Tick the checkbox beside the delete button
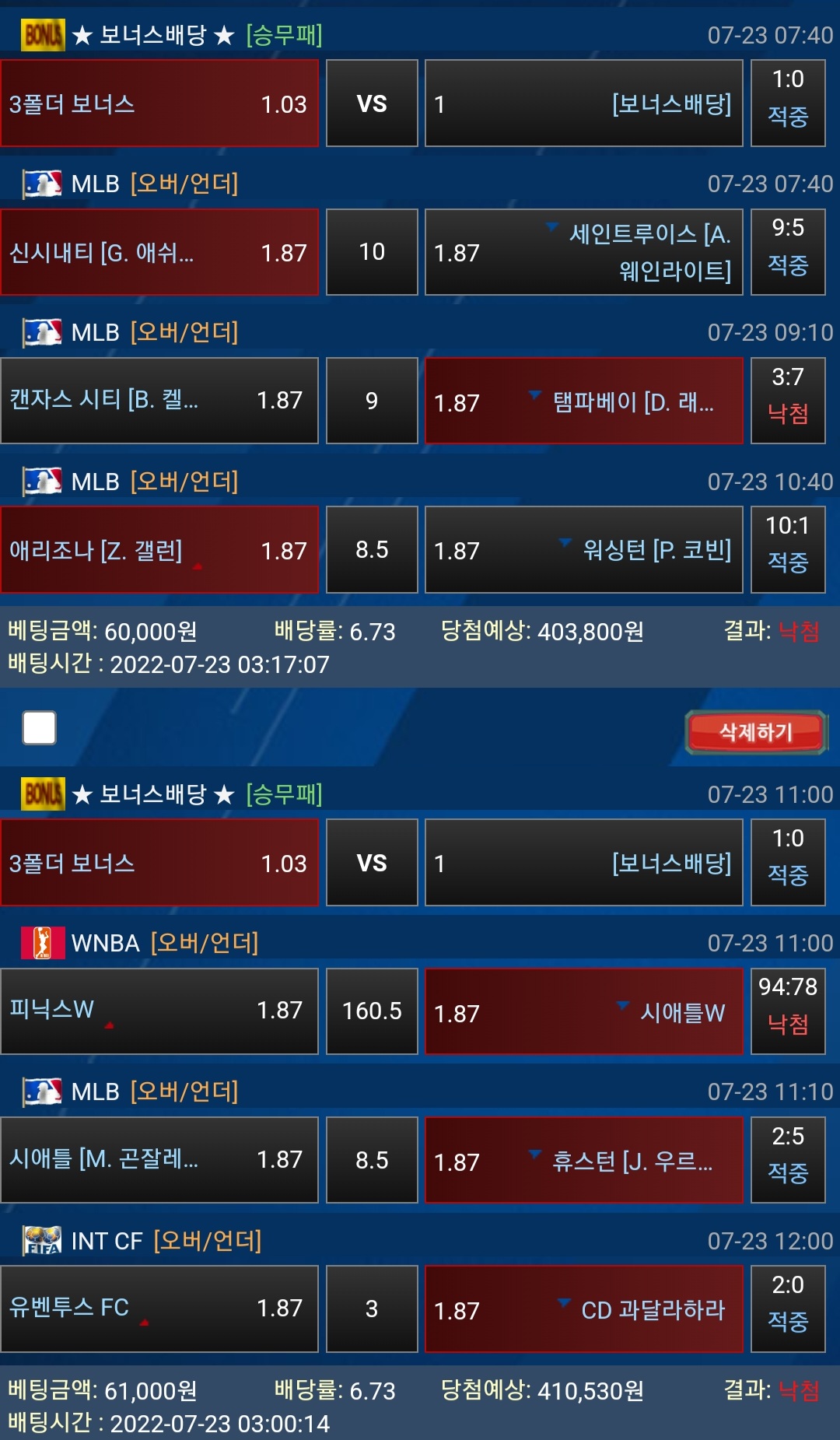840x1440 pixels. [40, 728]
